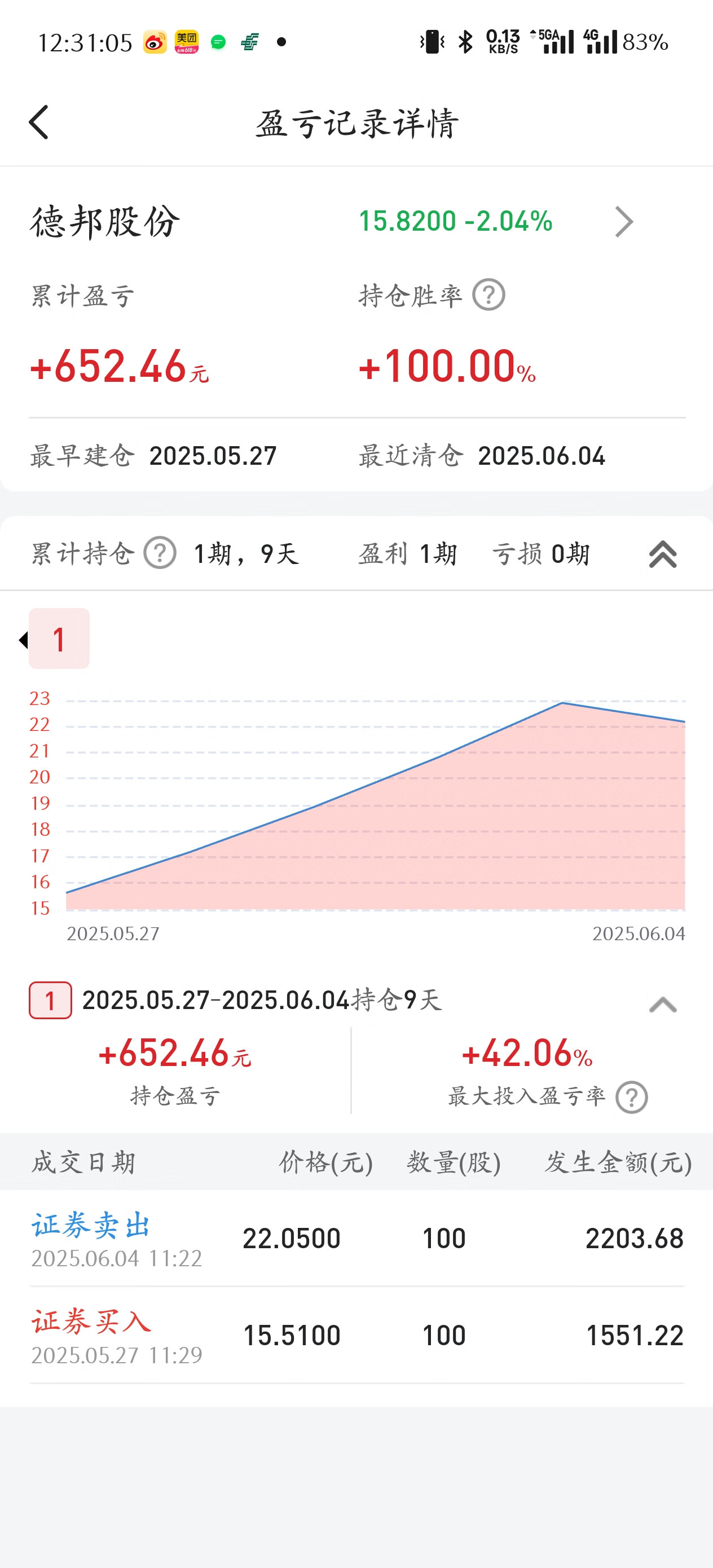Image resolution: width=713 pixels, height=1568 pixels.
Task: Select period 1 tab above chart
Action: click(59, 638)
